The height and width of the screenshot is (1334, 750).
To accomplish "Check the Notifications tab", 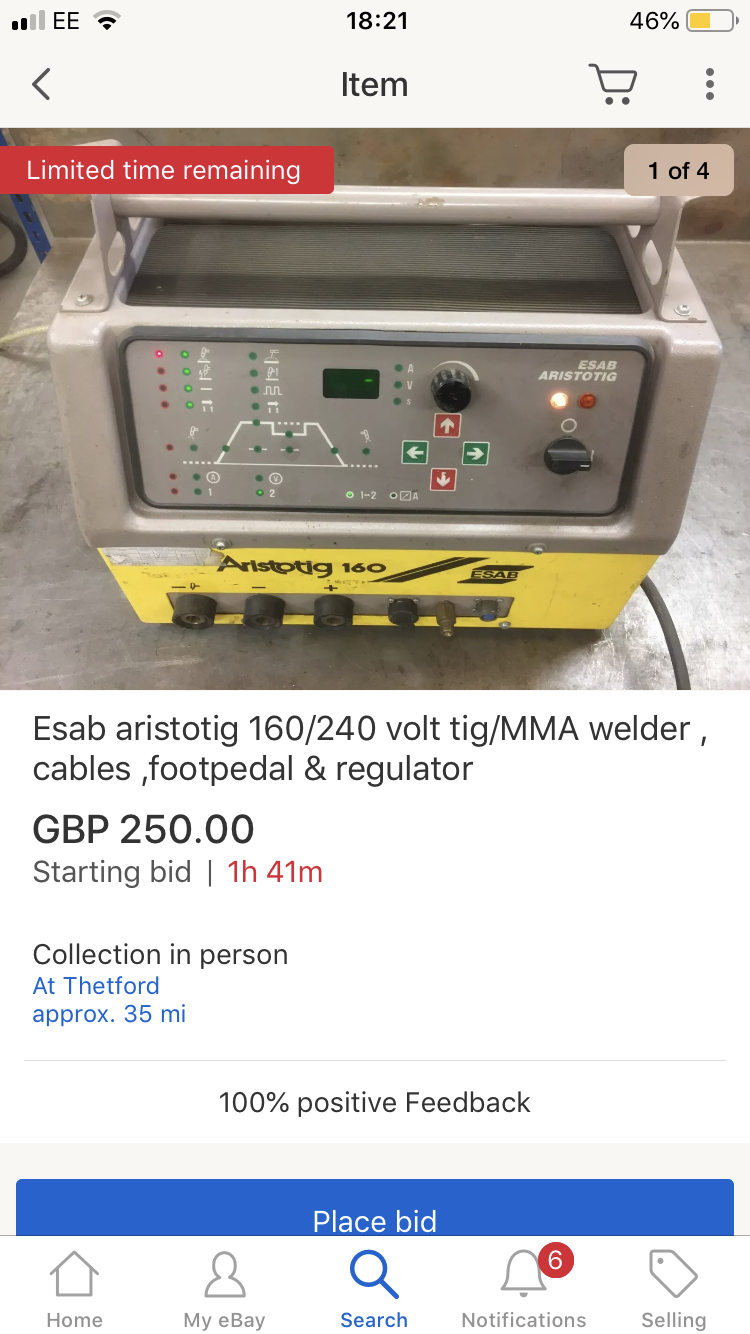I will pos(524,1290).
